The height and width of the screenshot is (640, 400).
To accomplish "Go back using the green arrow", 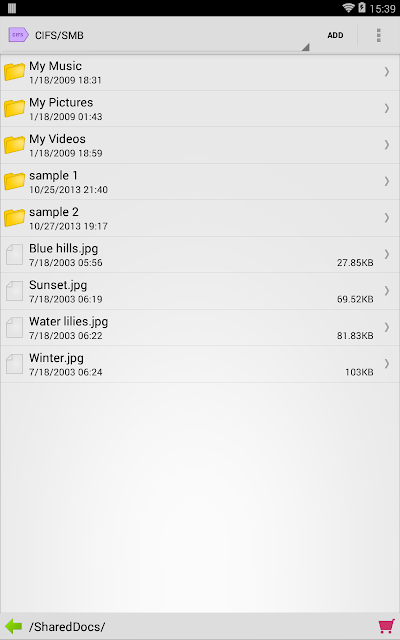I will coord(14,626).
